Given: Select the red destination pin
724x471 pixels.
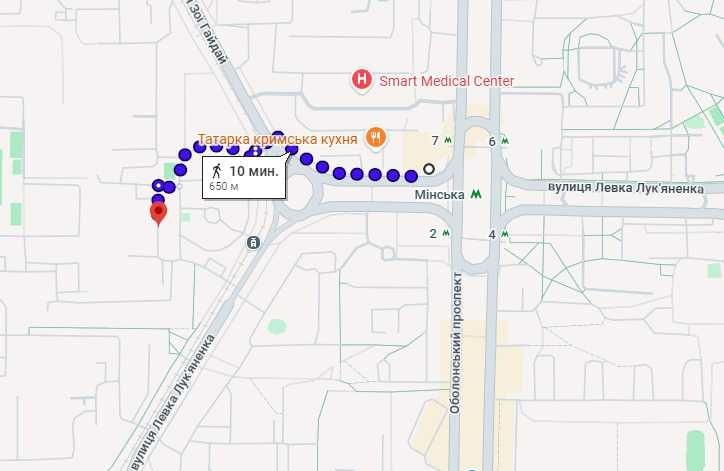Looking at the screenshot, I should click(x=158, y=213).
